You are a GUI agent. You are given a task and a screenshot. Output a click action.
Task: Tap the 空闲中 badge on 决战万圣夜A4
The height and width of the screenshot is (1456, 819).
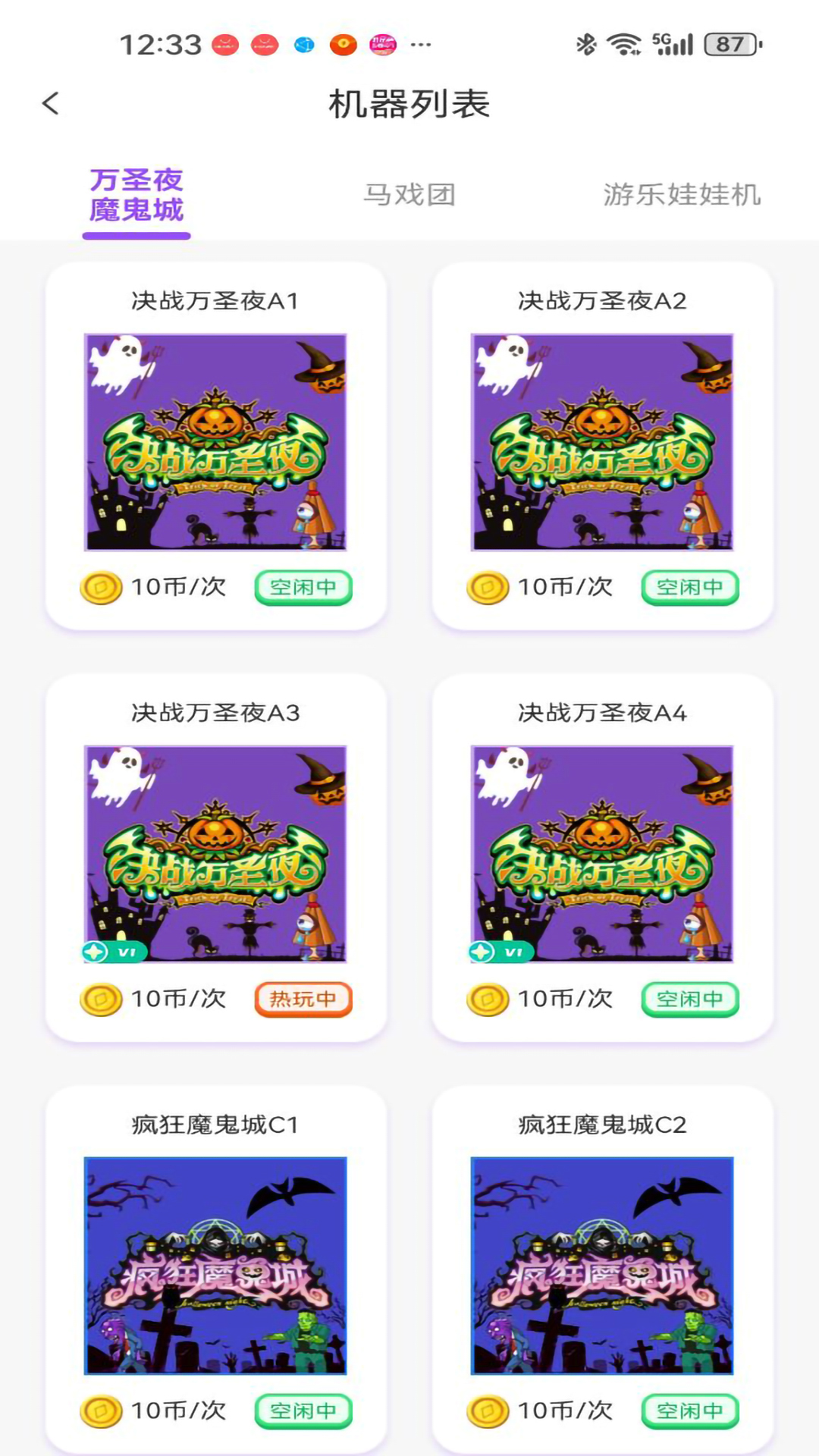[x=689, y=999]
